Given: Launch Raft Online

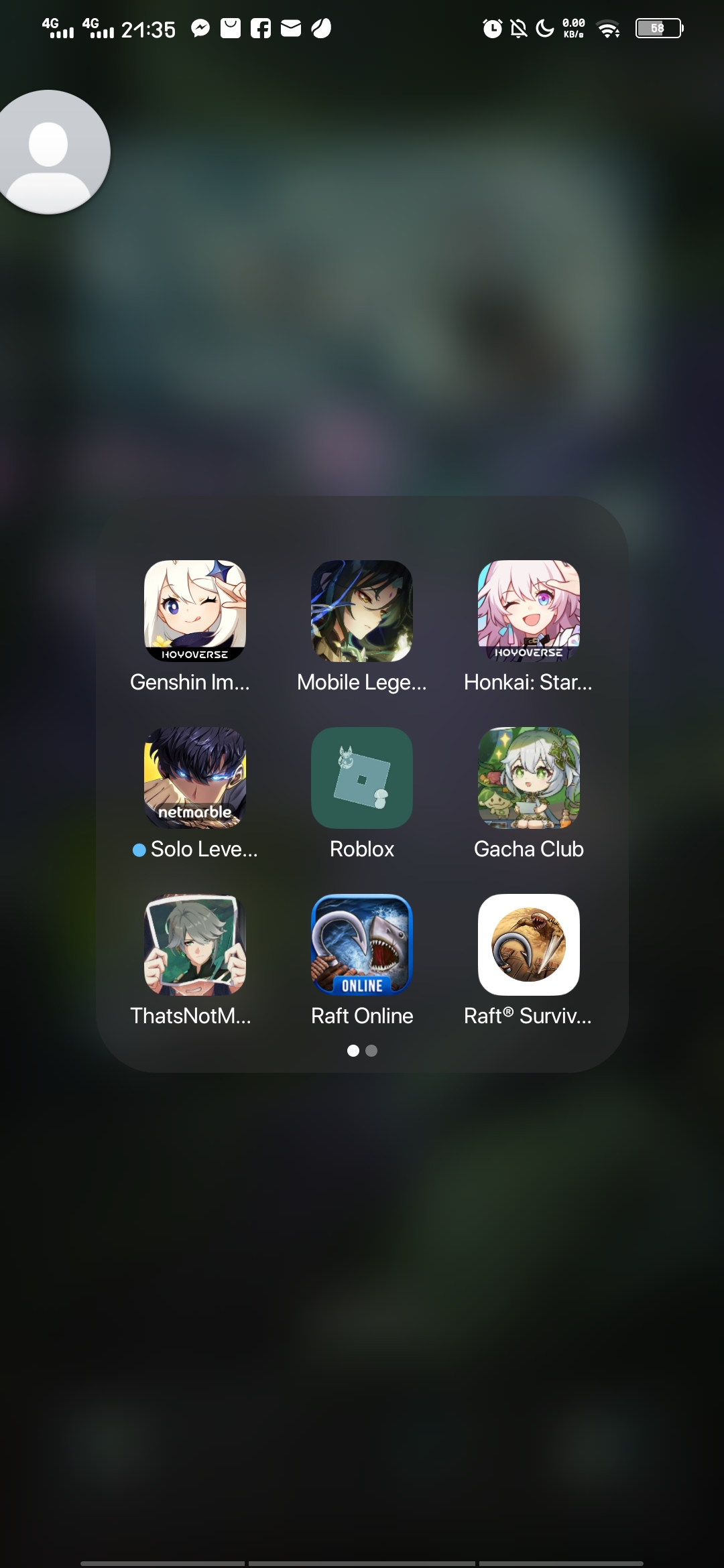Looking at the screenshot, I should pos(362,944).
